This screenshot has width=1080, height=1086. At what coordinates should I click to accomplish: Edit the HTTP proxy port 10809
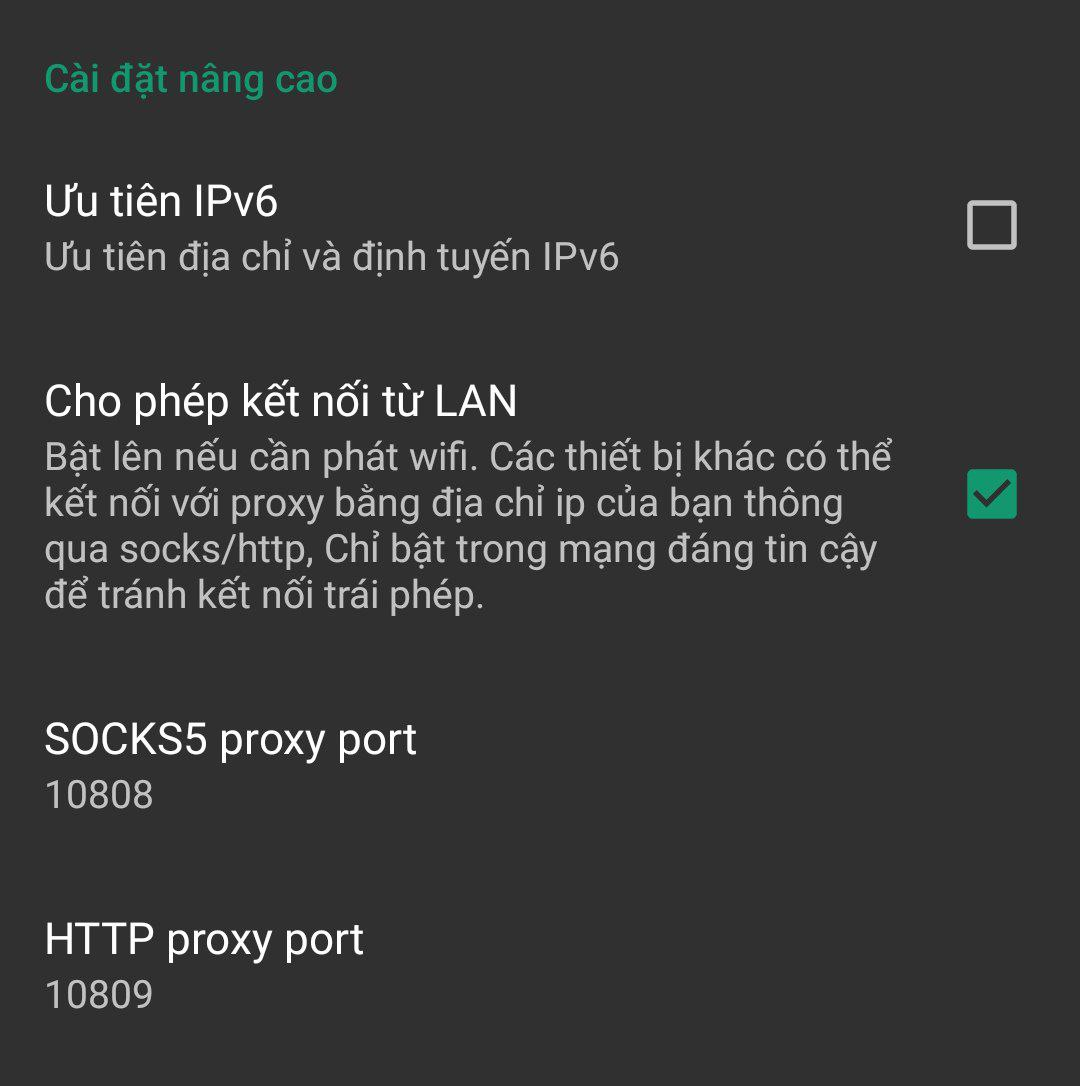205,965
